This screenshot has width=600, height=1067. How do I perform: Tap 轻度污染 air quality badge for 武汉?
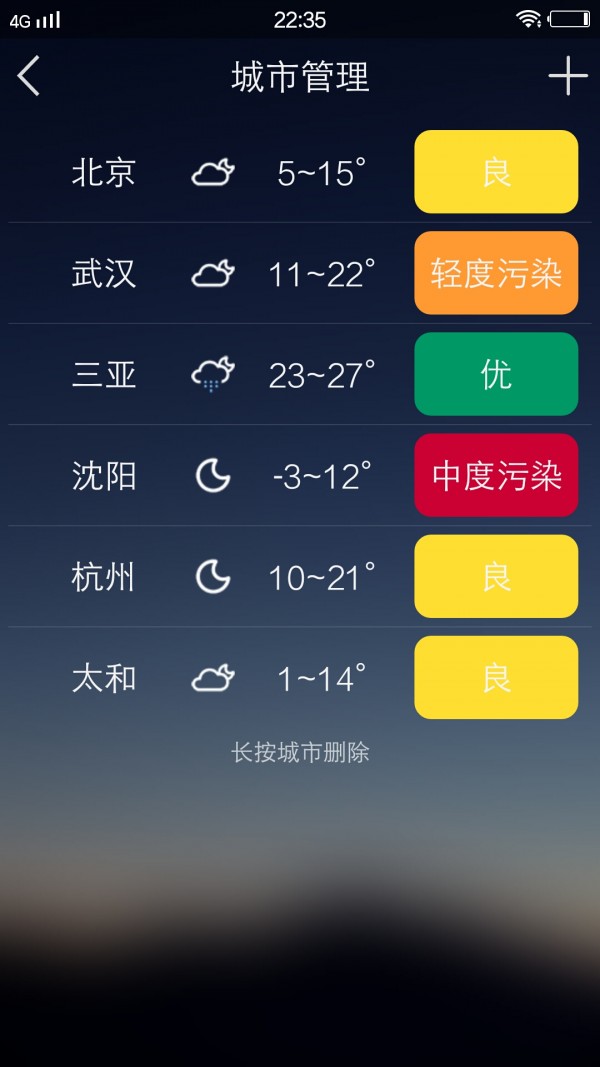496,273
